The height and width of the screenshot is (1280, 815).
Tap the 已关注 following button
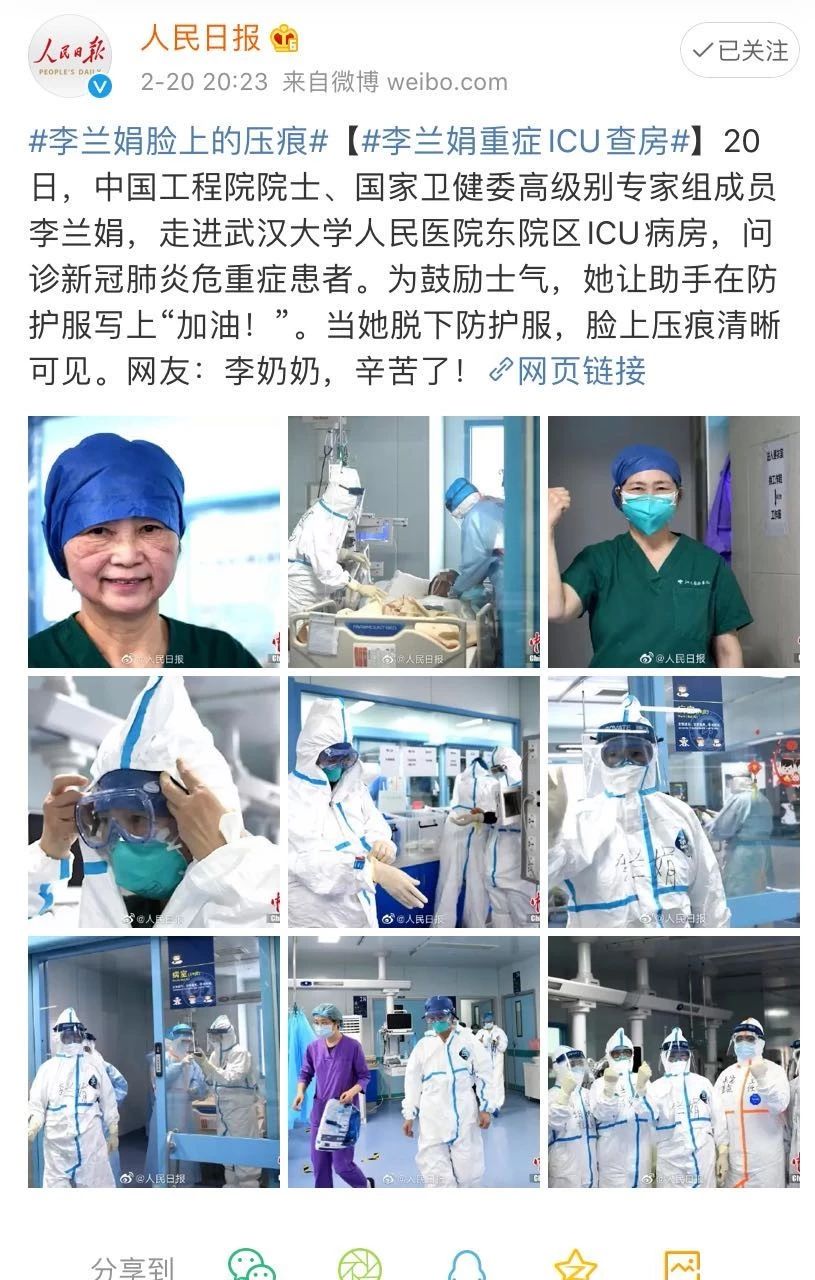click(740, 50)
